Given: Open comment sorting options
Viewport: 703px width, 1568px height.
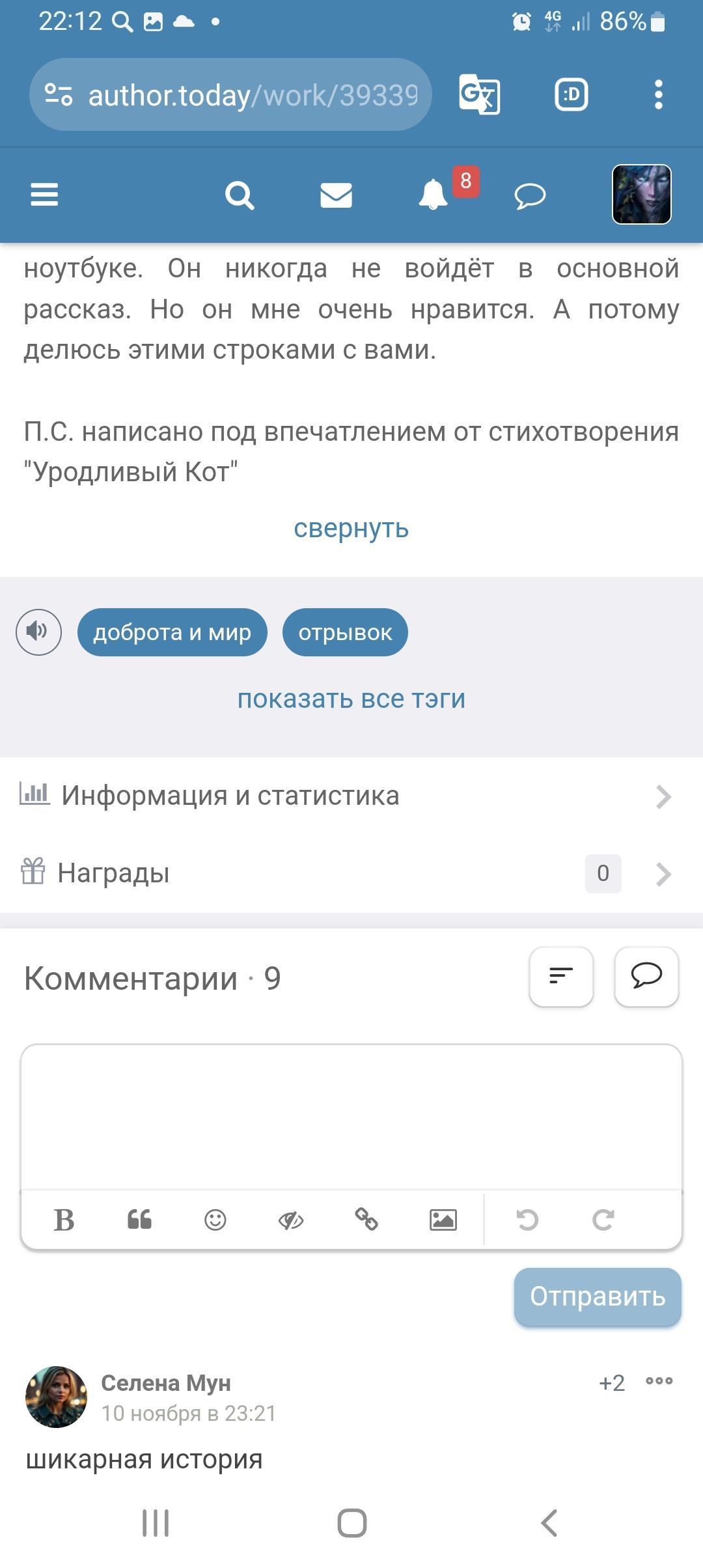Looking at the screenshot, I should pyautogui.click(x=561, y=976).
